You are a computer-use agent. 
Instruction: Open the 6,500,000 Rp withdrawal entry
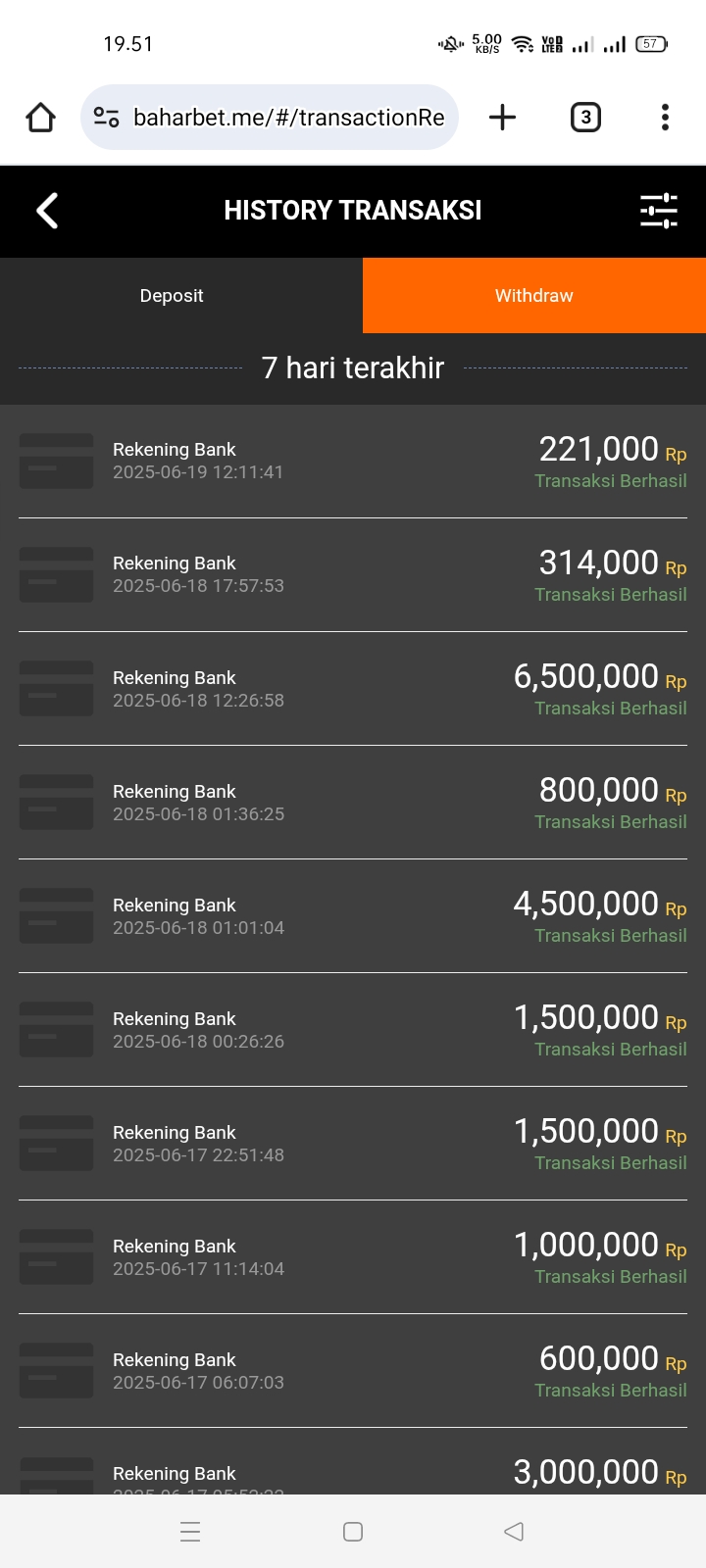click(353, 689)
